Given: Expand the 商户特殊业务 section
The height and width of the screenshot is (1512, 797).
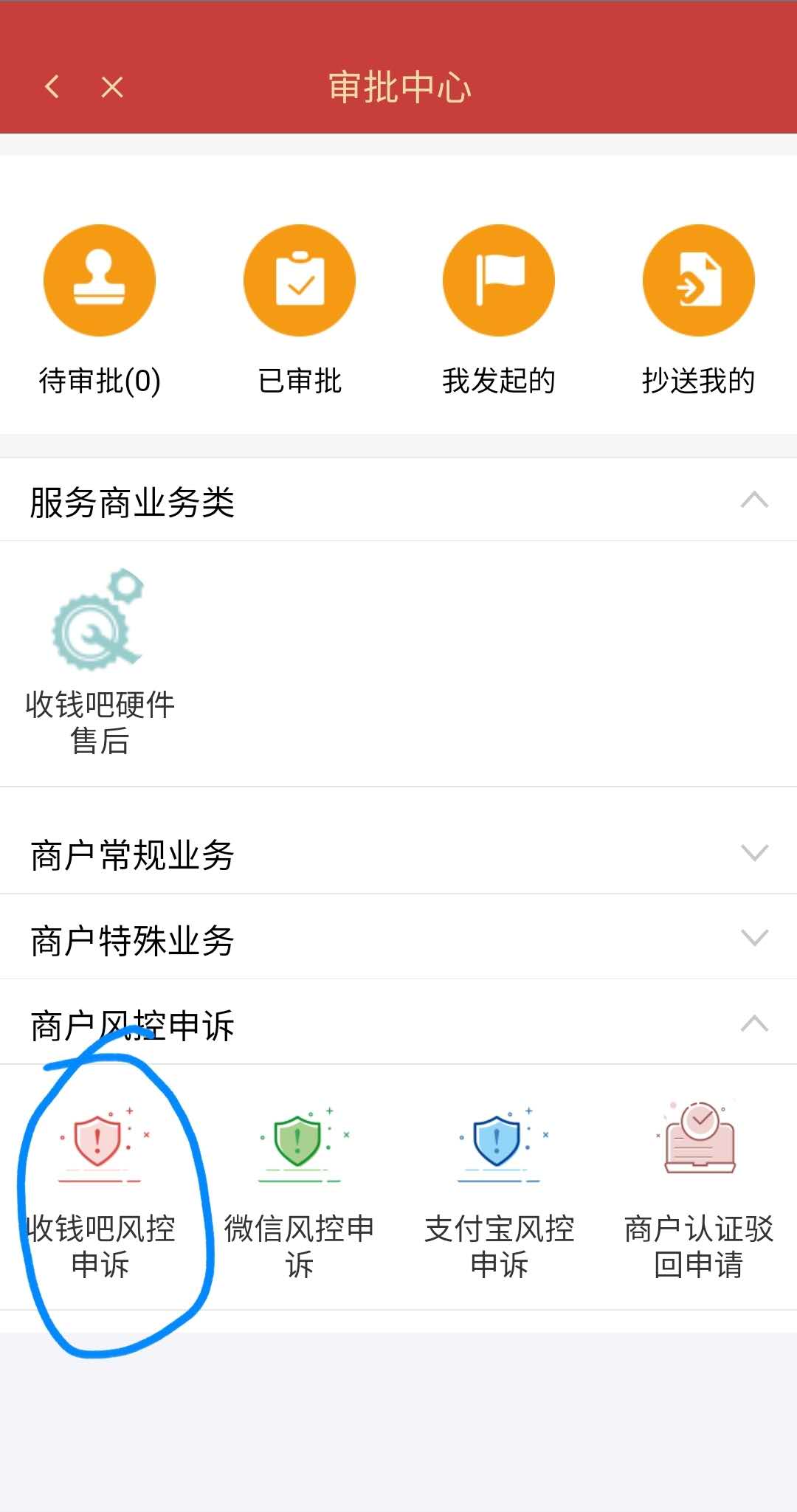Looking at the screenshot, I should (x=753, y=939).
